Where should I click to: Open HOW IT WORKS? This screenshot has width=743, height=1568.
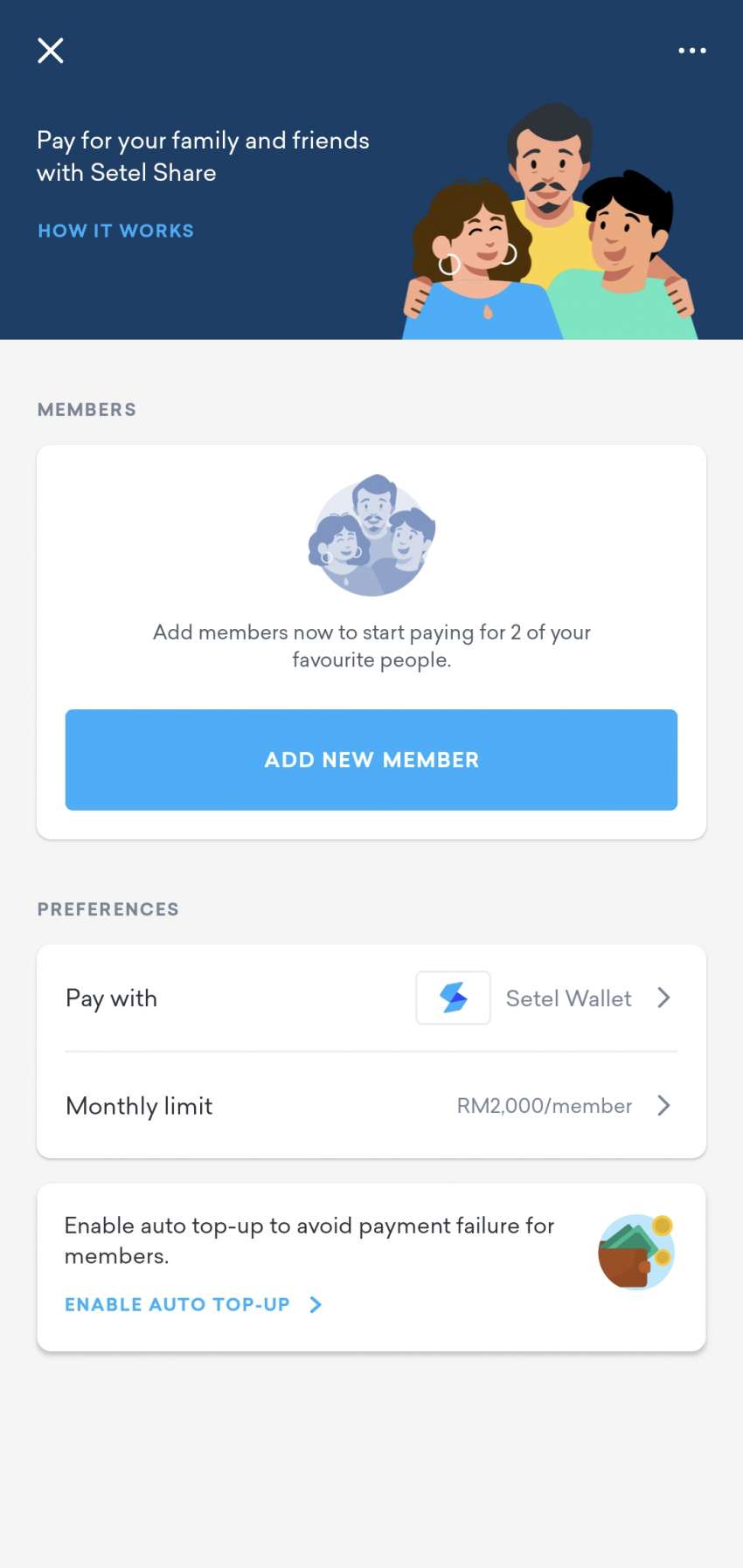tap(115, 230)
